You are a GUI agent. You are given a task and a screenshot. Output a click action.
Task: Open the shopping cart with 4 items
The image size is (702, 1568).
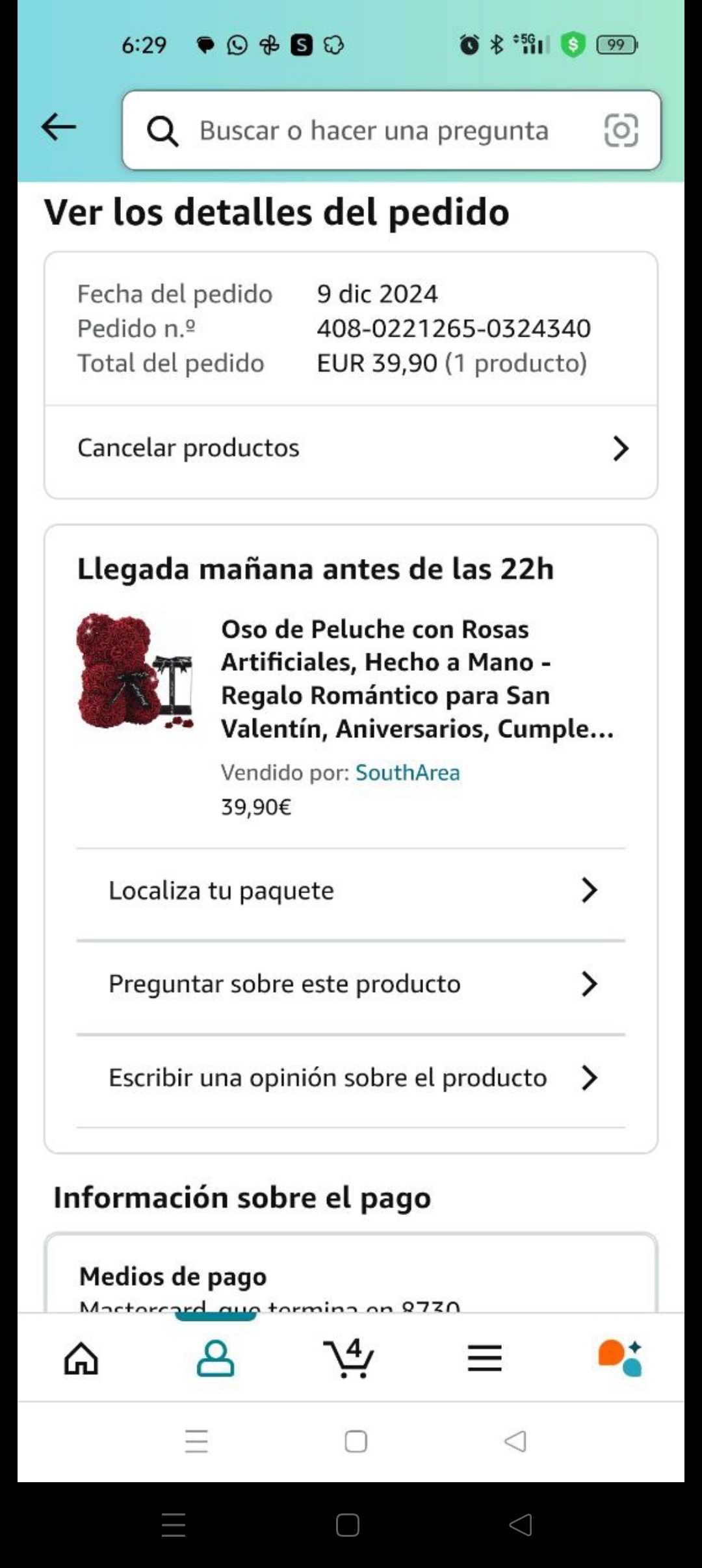tap(349, 1359)
